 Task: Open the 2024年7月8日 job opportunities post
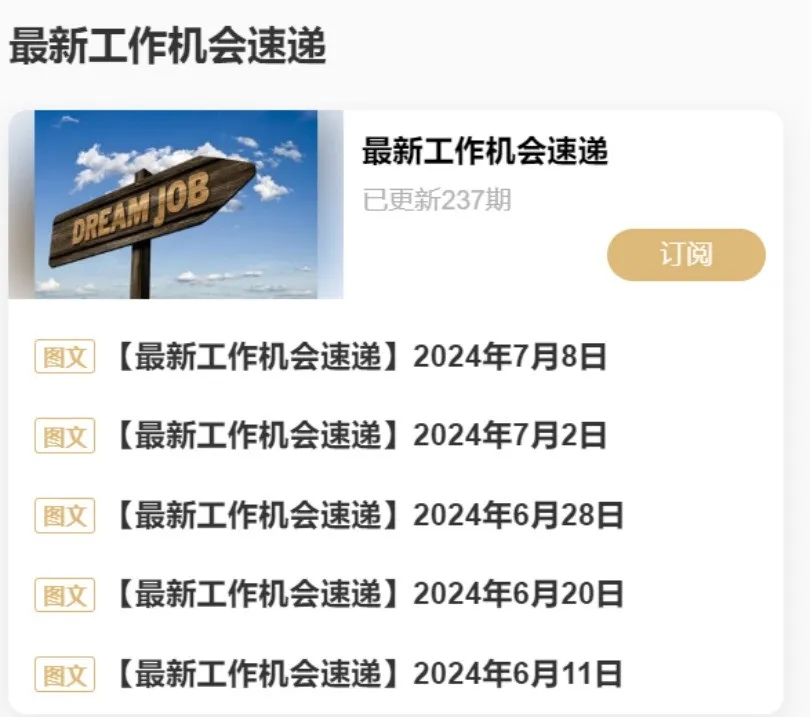click(360, 356)
